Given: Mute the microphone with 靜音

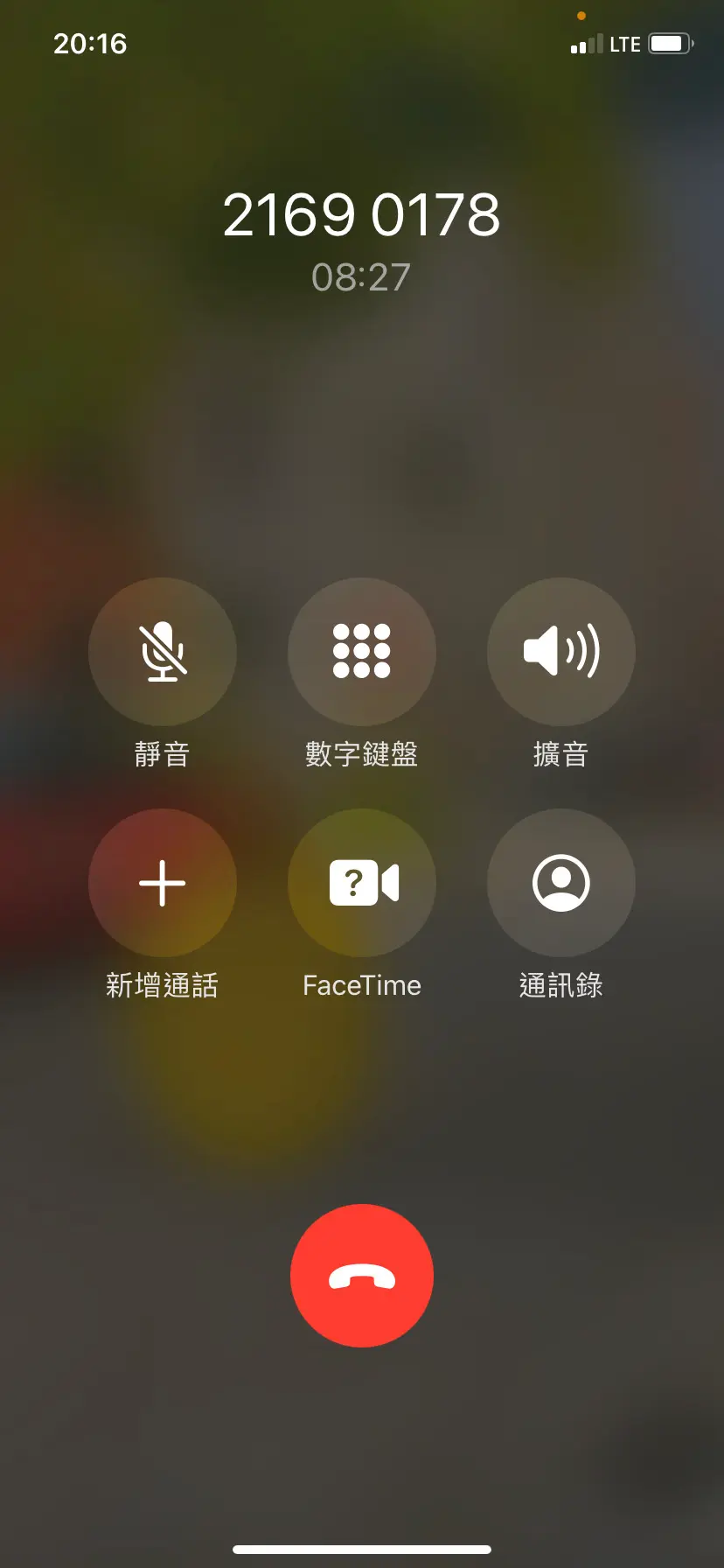Looking at the screenshot, I should [x=163, y=652].
